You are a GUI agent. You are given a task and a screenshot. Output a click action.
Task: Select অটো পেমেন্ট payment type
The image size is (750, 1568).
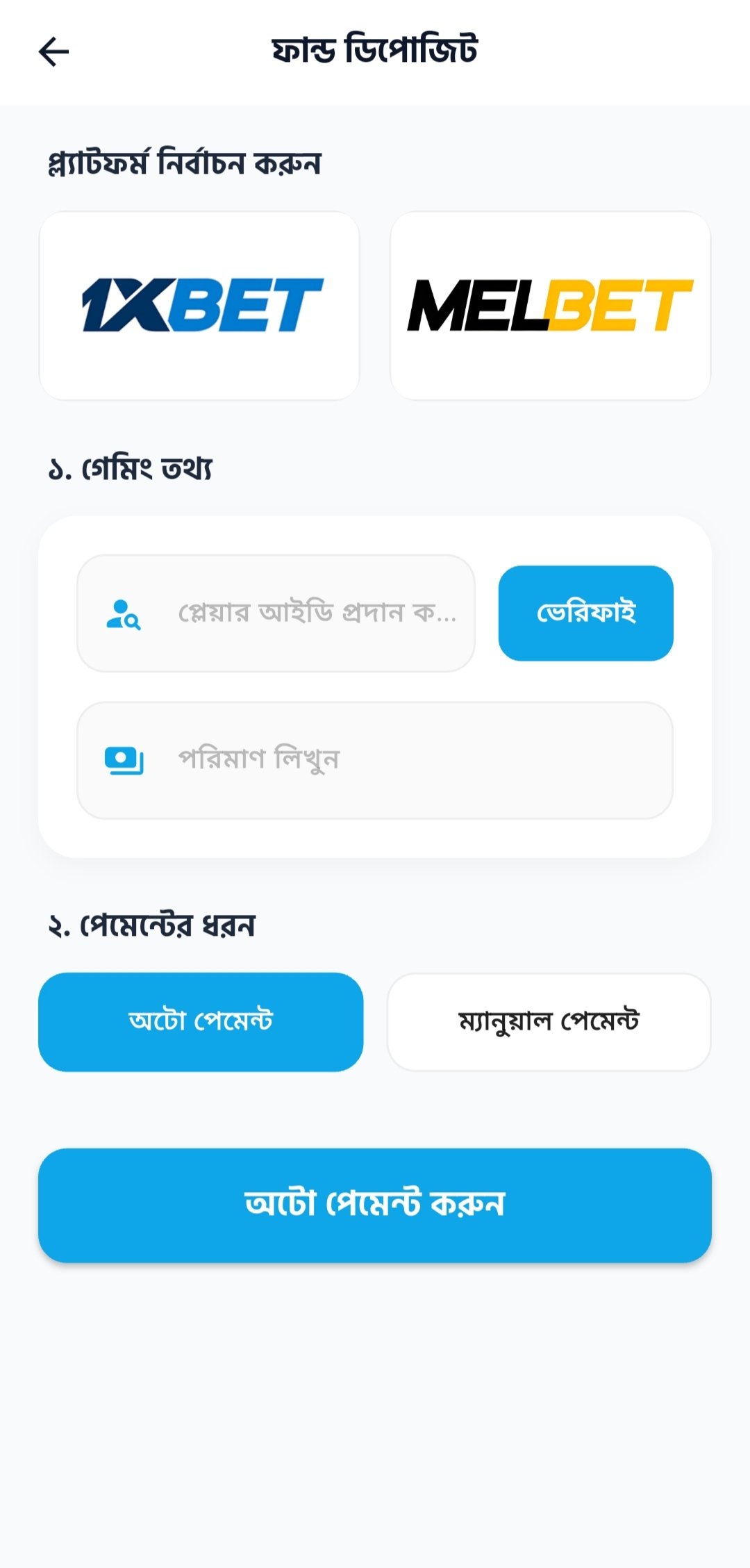pyautogui.click(x=201, y=1021)
